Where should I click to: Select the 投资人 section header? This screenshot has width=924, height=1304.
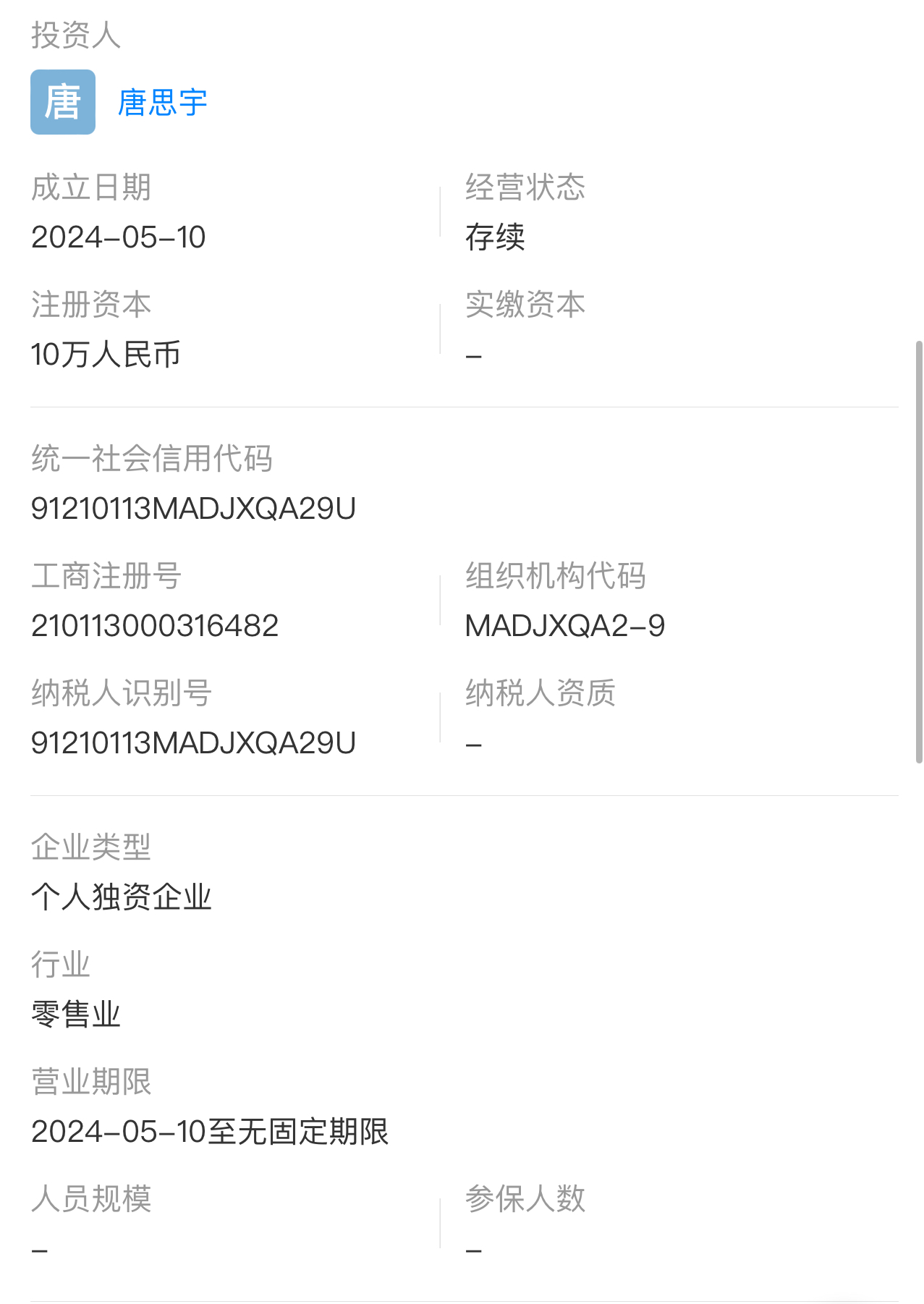75,35
